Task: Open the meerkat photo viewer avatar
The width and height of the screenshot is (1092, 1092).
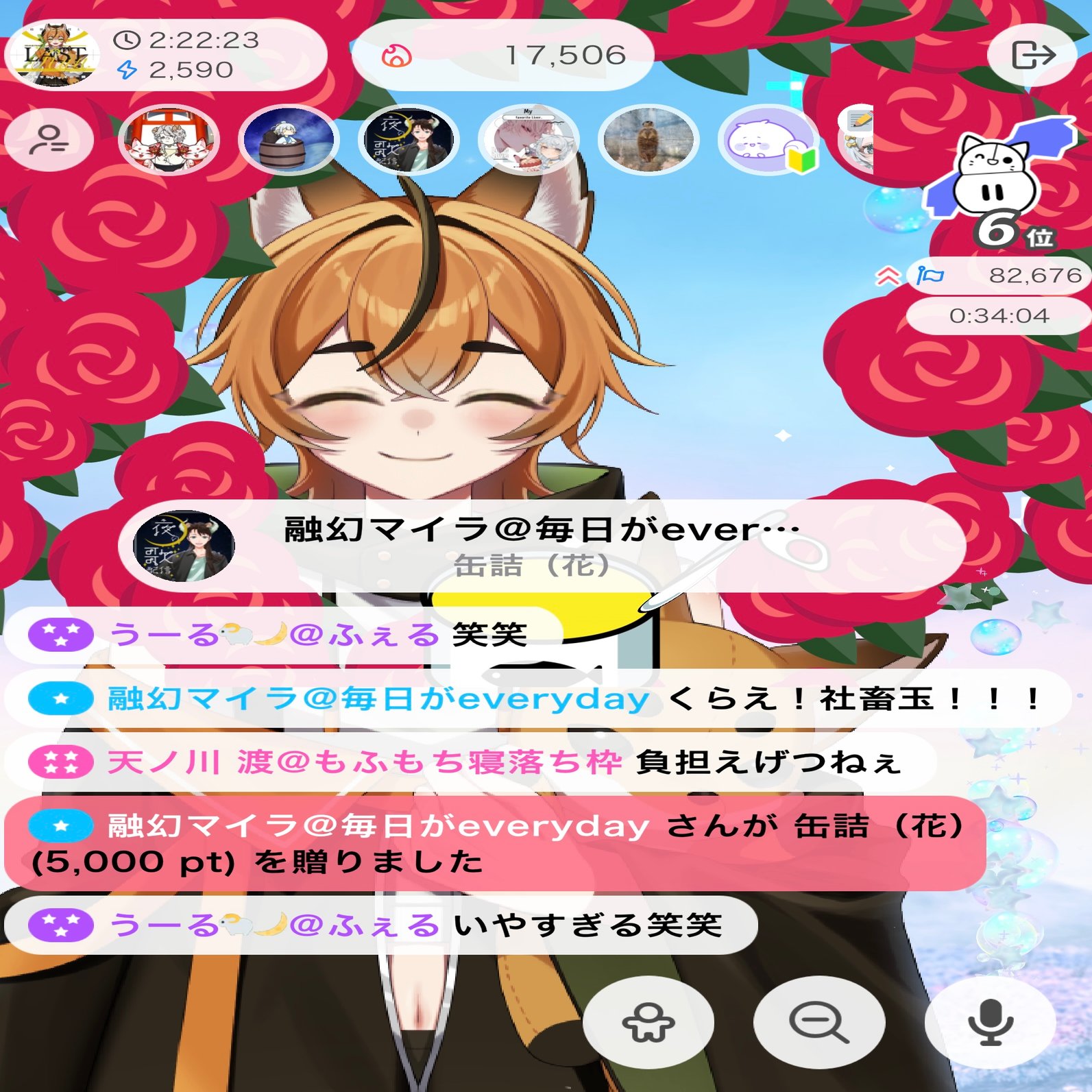Action: [648, 140]
